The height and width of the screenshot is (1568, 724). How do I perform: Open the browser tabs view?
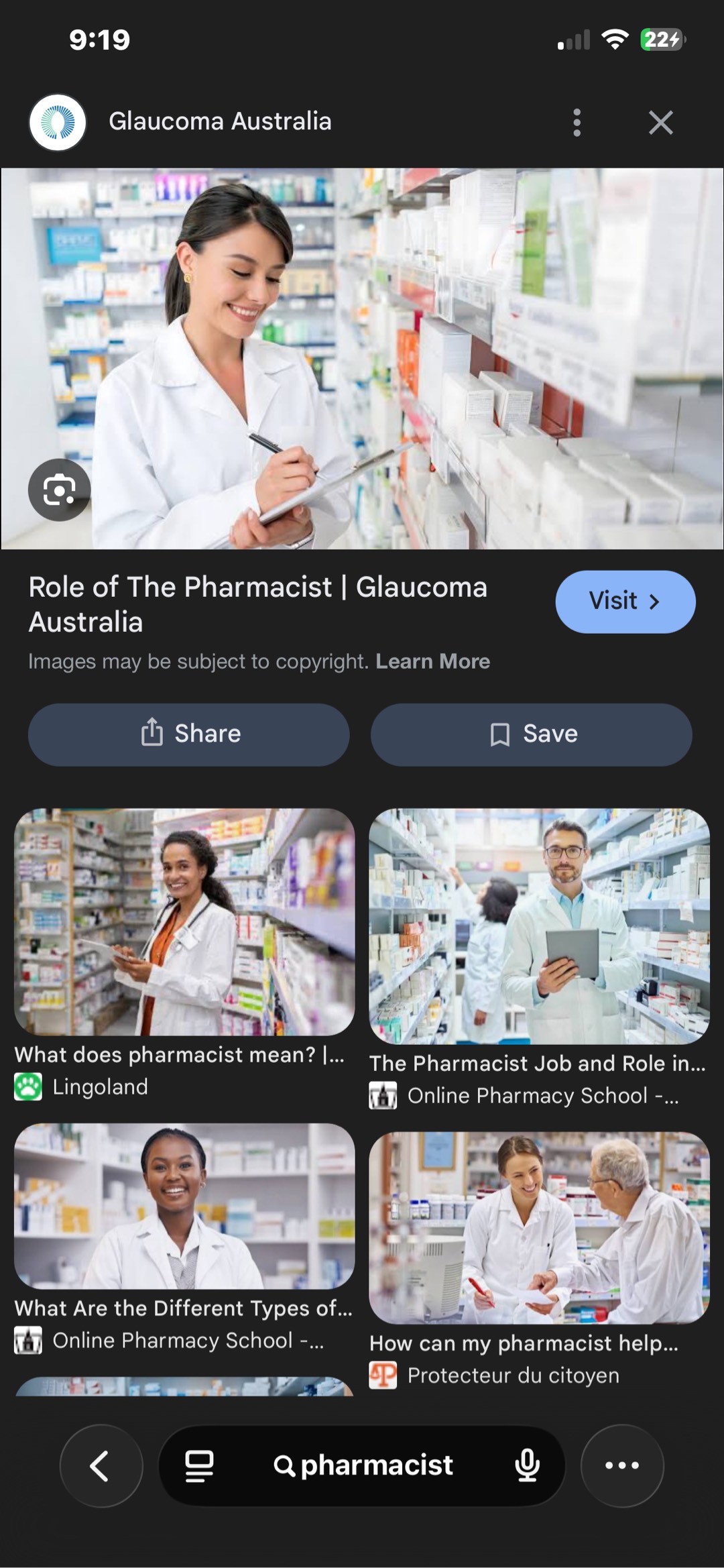point(199,1465)
